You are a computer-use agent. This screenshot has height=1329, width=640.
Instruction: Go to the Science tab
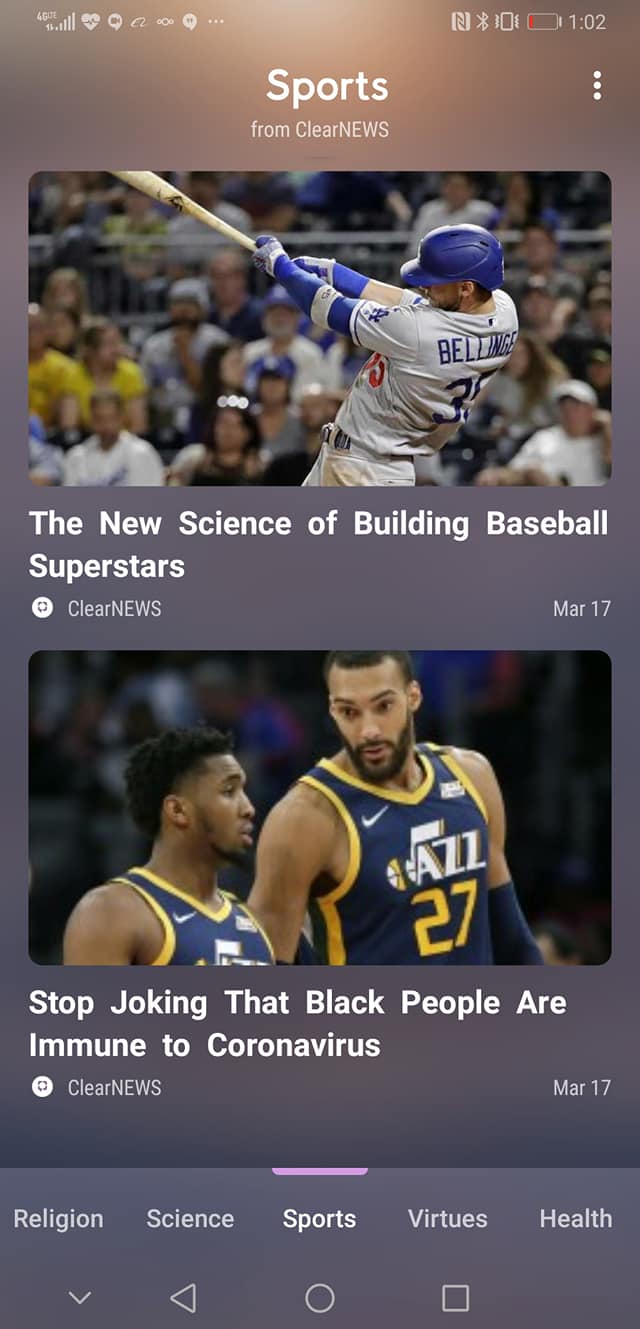click(x=190, y=1218)
